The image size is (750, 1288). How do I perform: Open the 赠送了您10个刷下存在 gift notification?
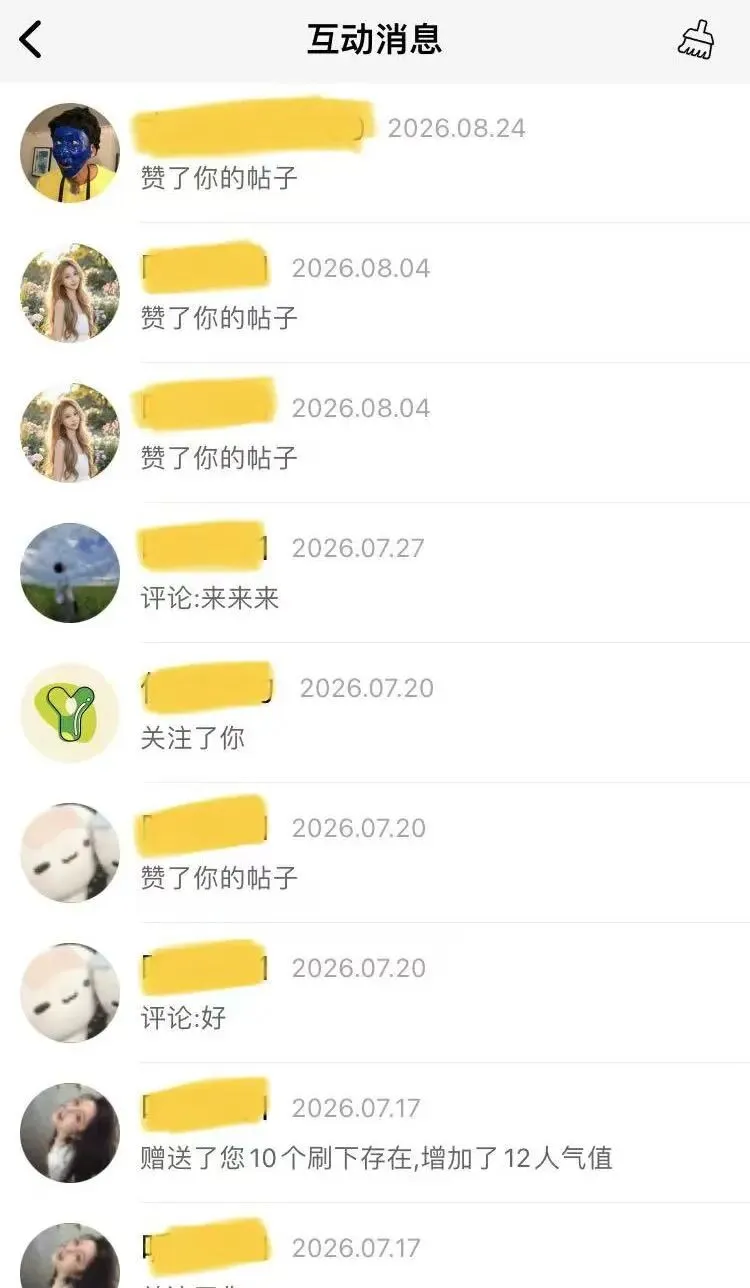click(375, 1133)
